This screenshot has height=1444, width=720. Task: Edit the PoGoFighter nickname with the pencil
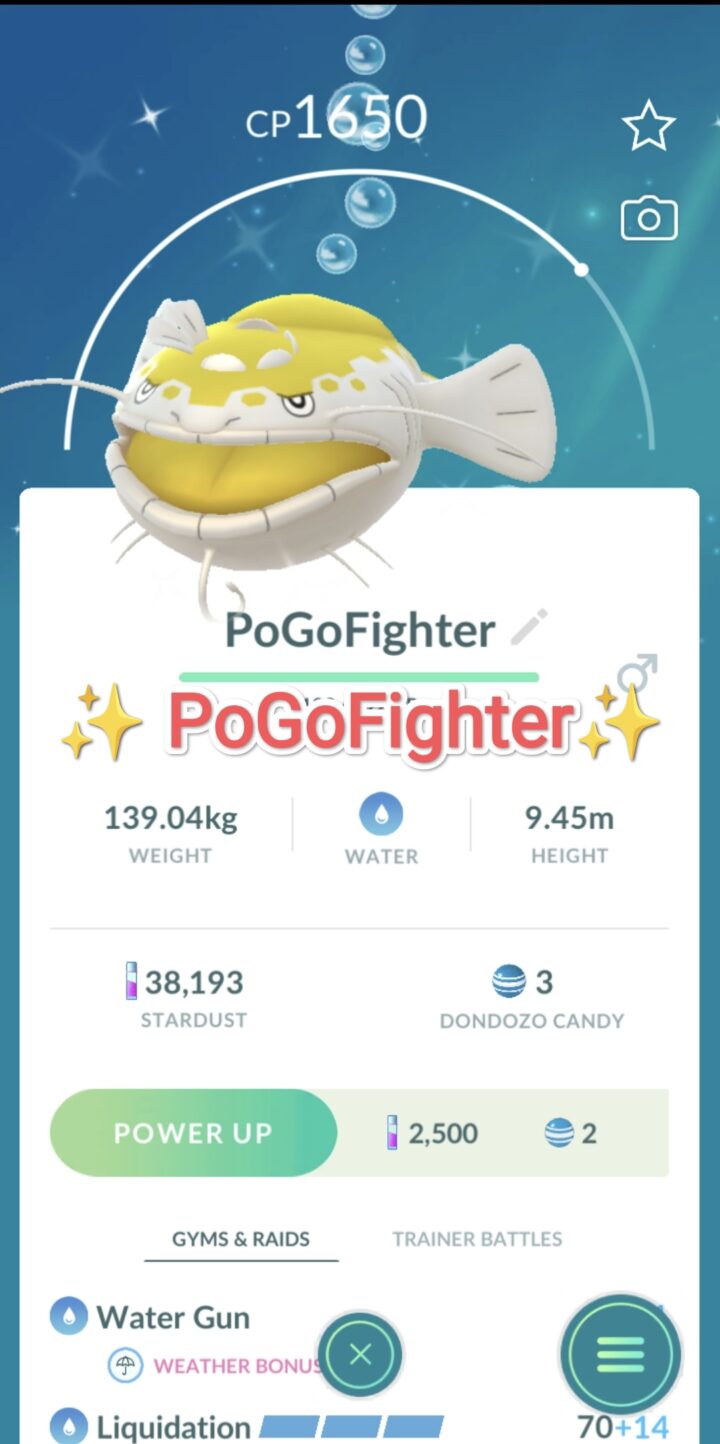click(528, 628)
